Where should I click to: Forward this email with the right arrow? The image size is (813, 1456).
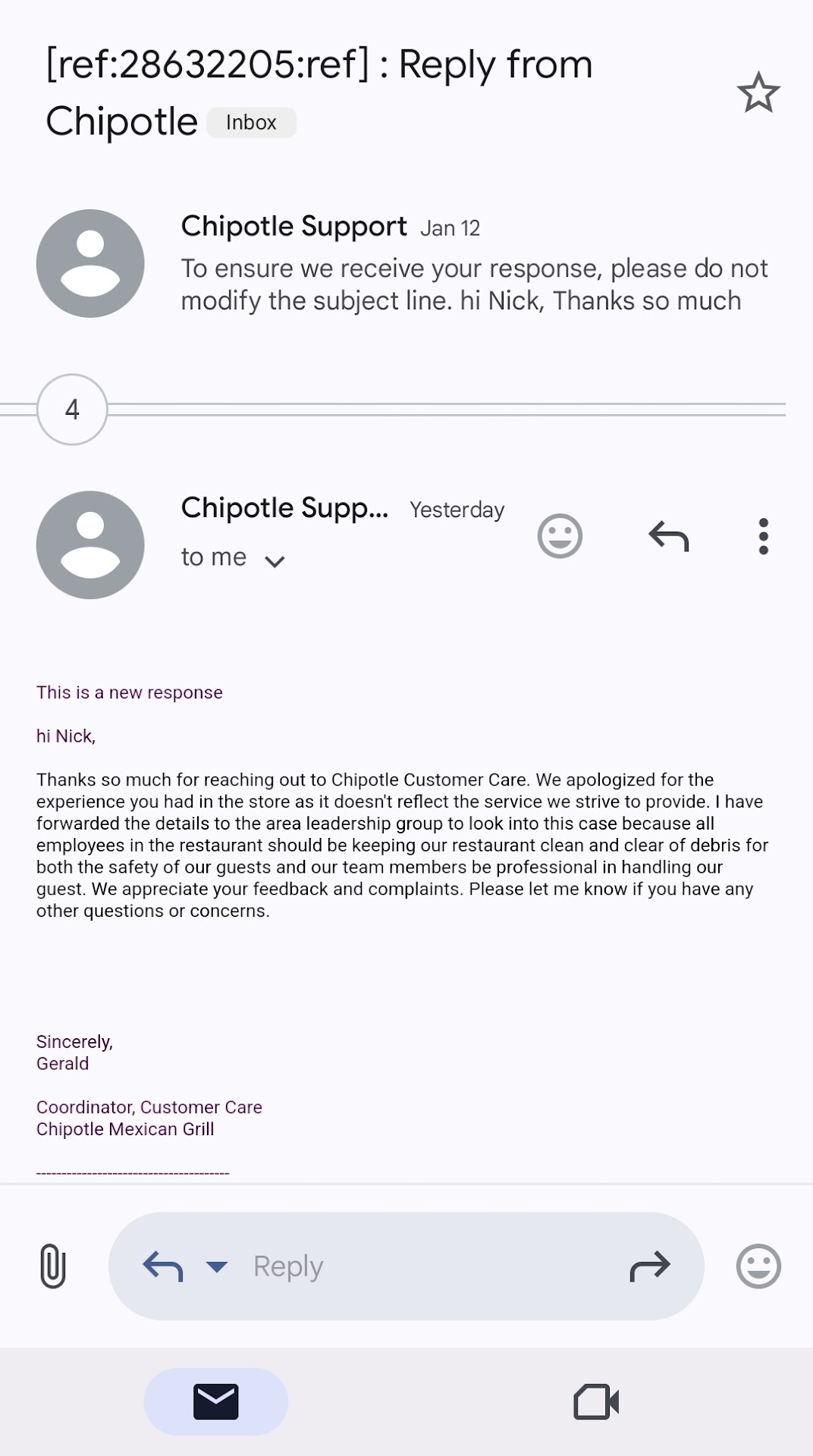[650, 1266]
